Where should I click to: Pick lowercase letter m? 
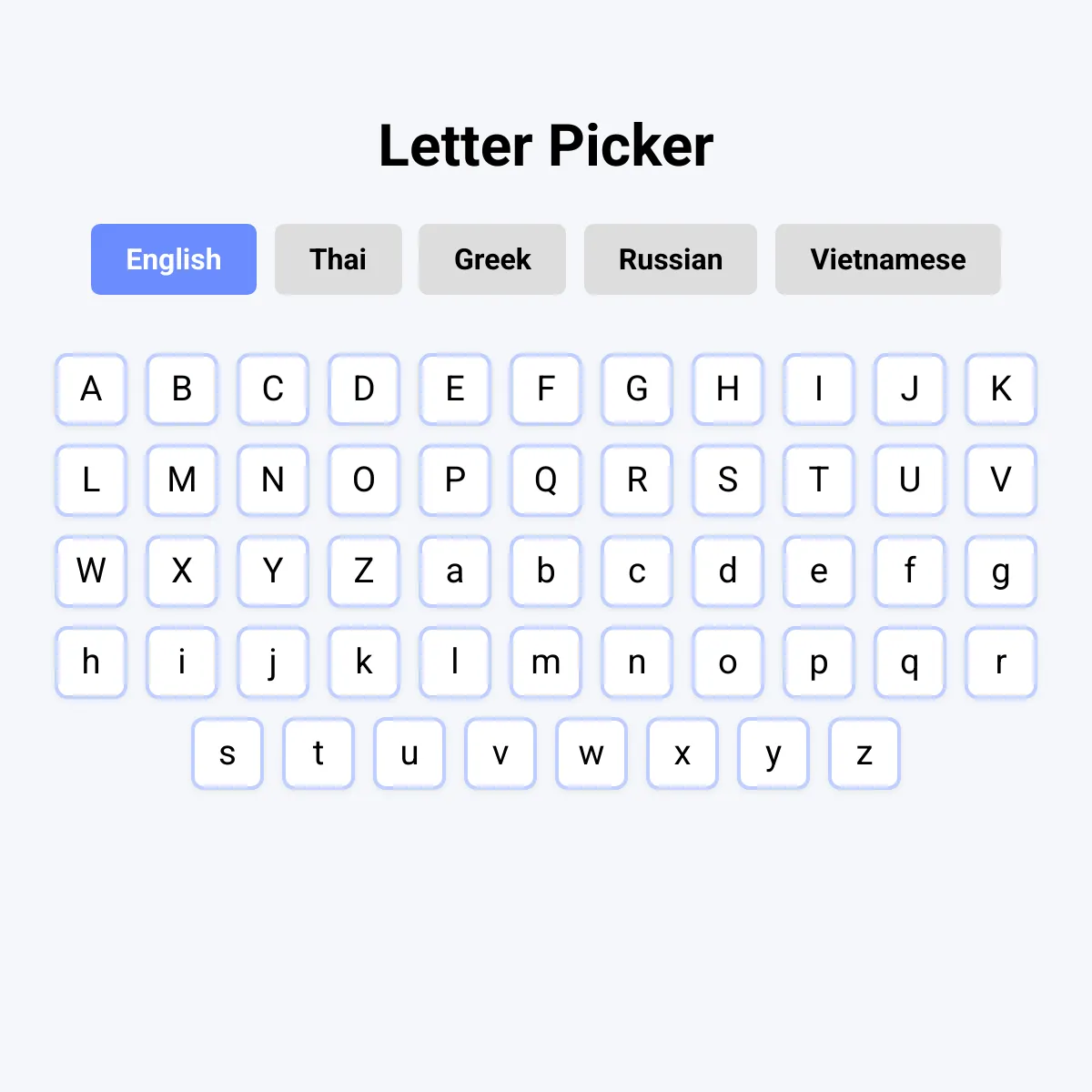tap(546, 662)
